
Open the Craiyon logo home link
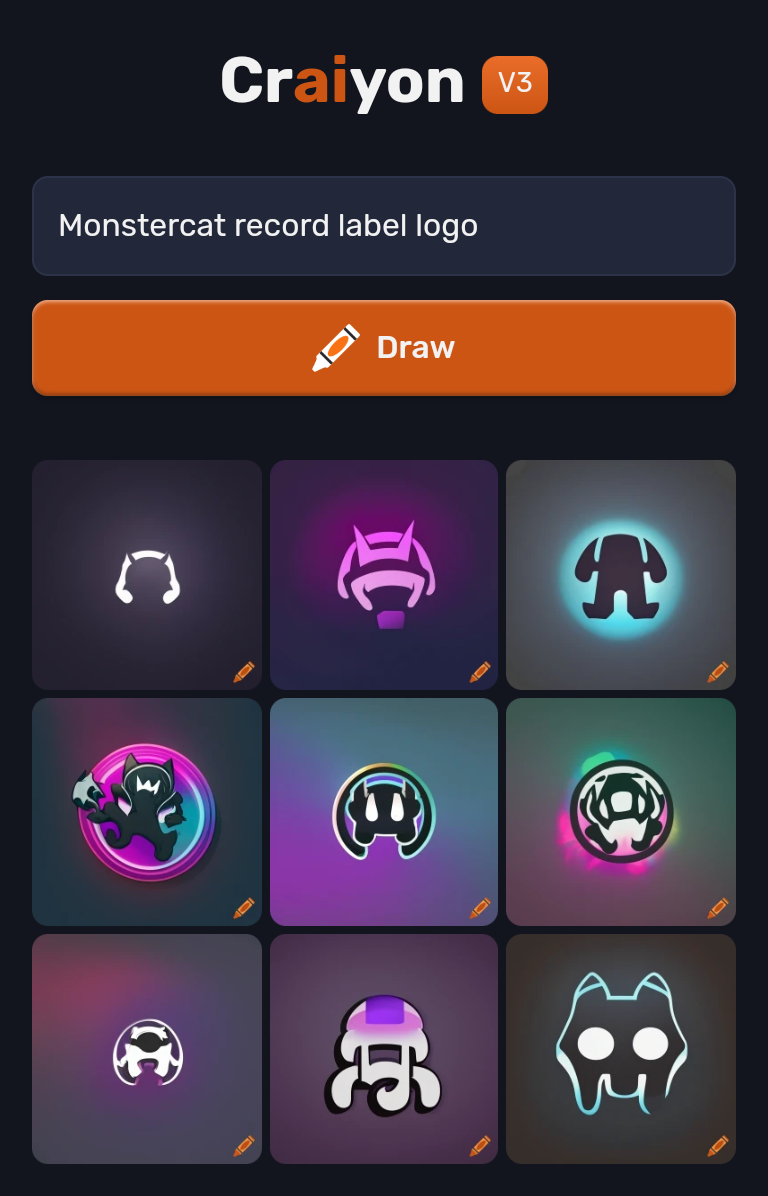(x=342, y=82)
